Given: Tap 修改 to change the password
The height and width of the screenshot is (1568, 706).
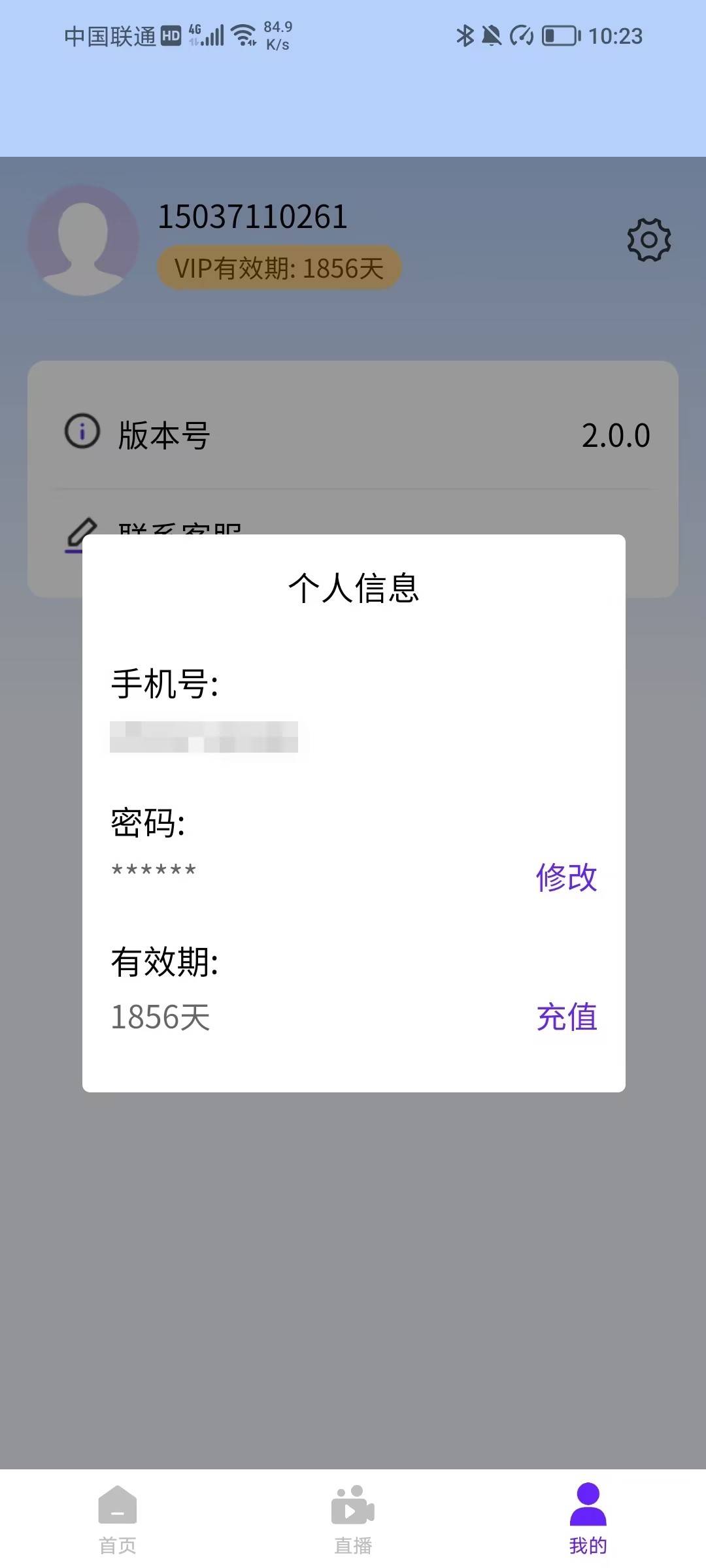Looking at the screenshot, I should tap(566, 877).
